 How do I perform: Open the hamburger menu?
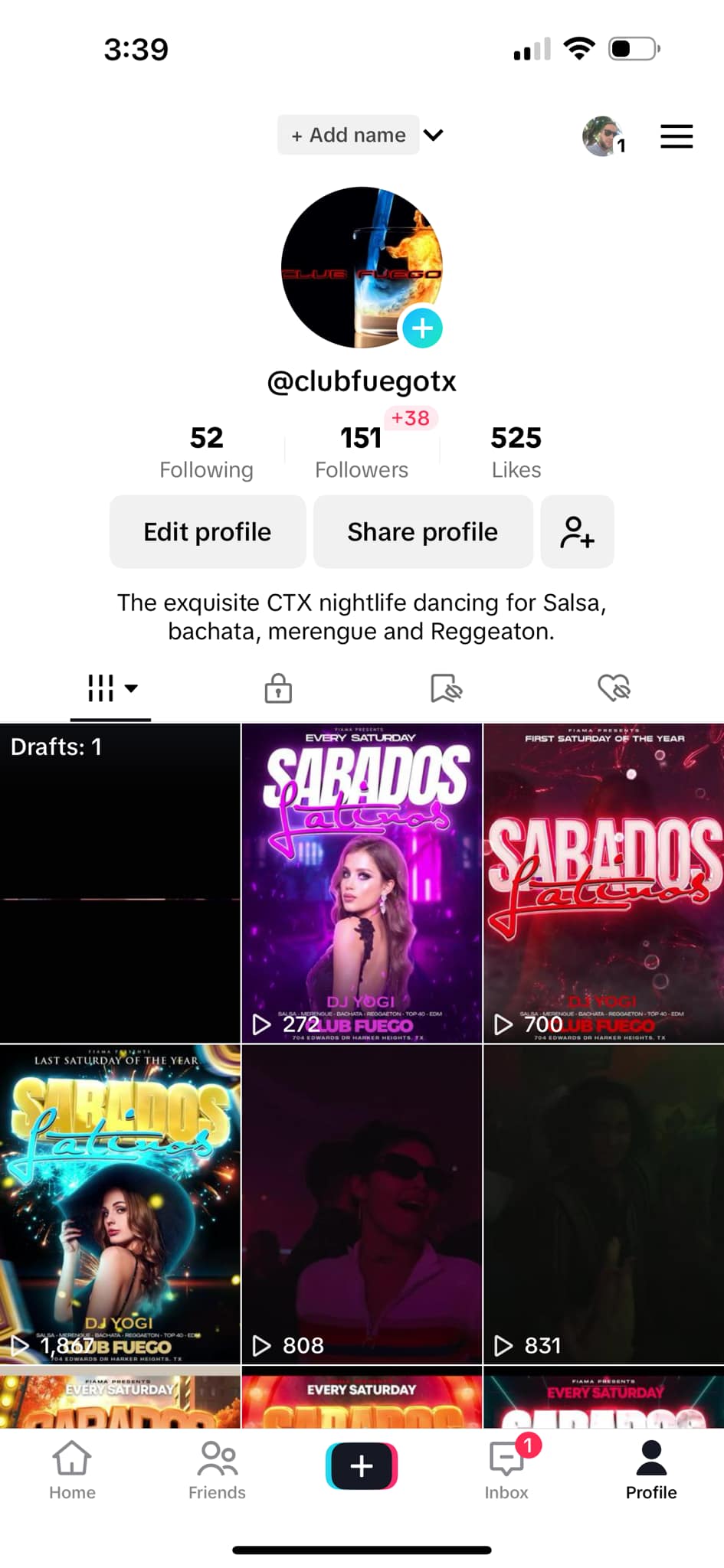pyautogui.click(x=676, y=136)
